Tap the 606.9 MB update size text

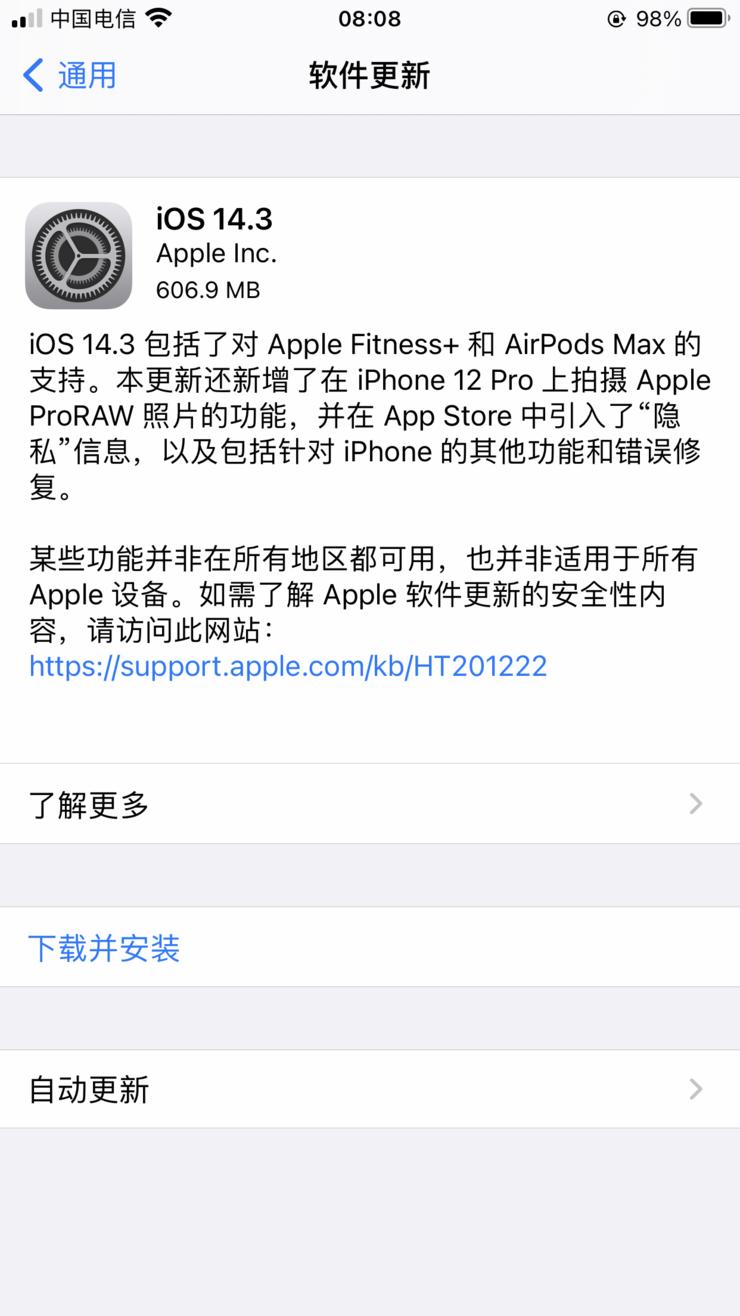pos(209,290)
